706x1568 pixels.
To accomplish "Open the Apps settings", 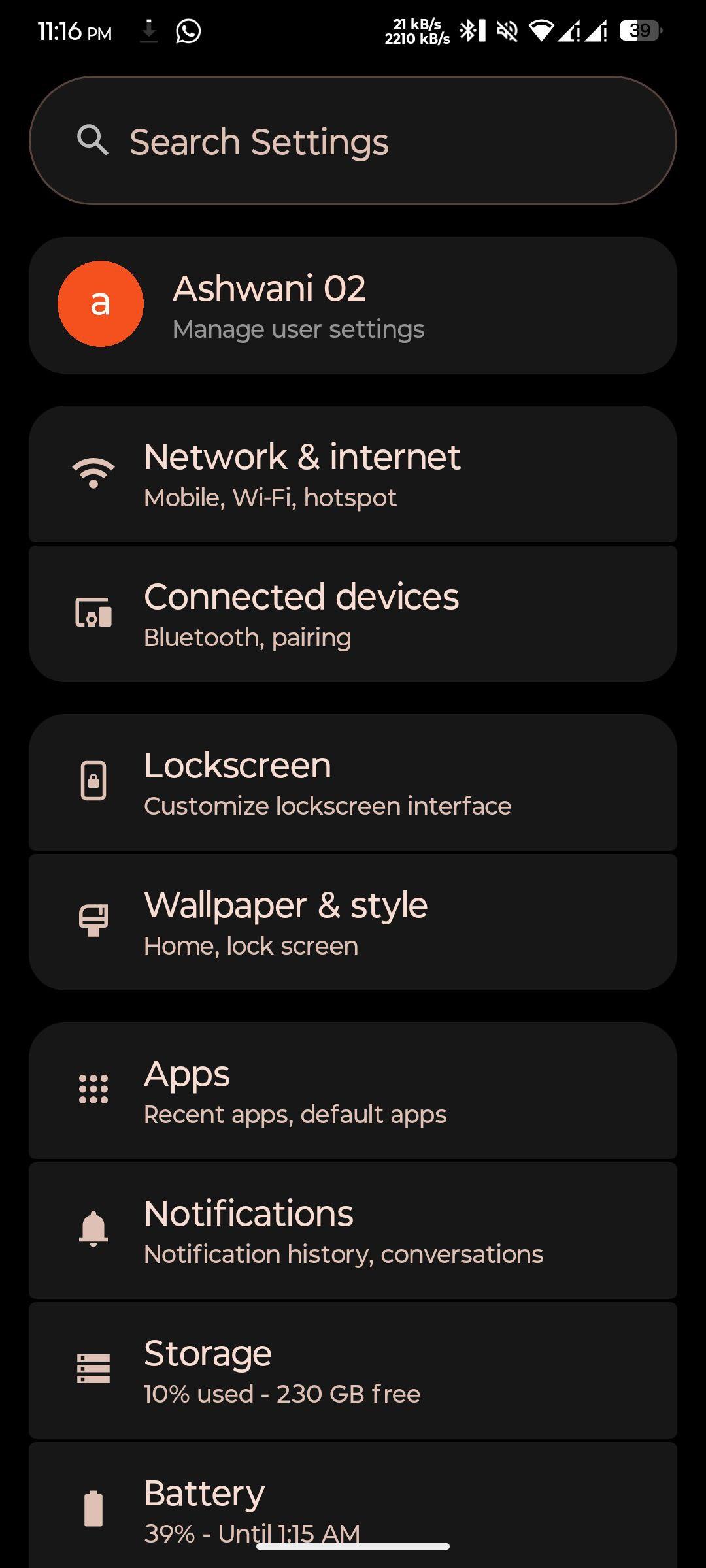I will point(353,1091).
